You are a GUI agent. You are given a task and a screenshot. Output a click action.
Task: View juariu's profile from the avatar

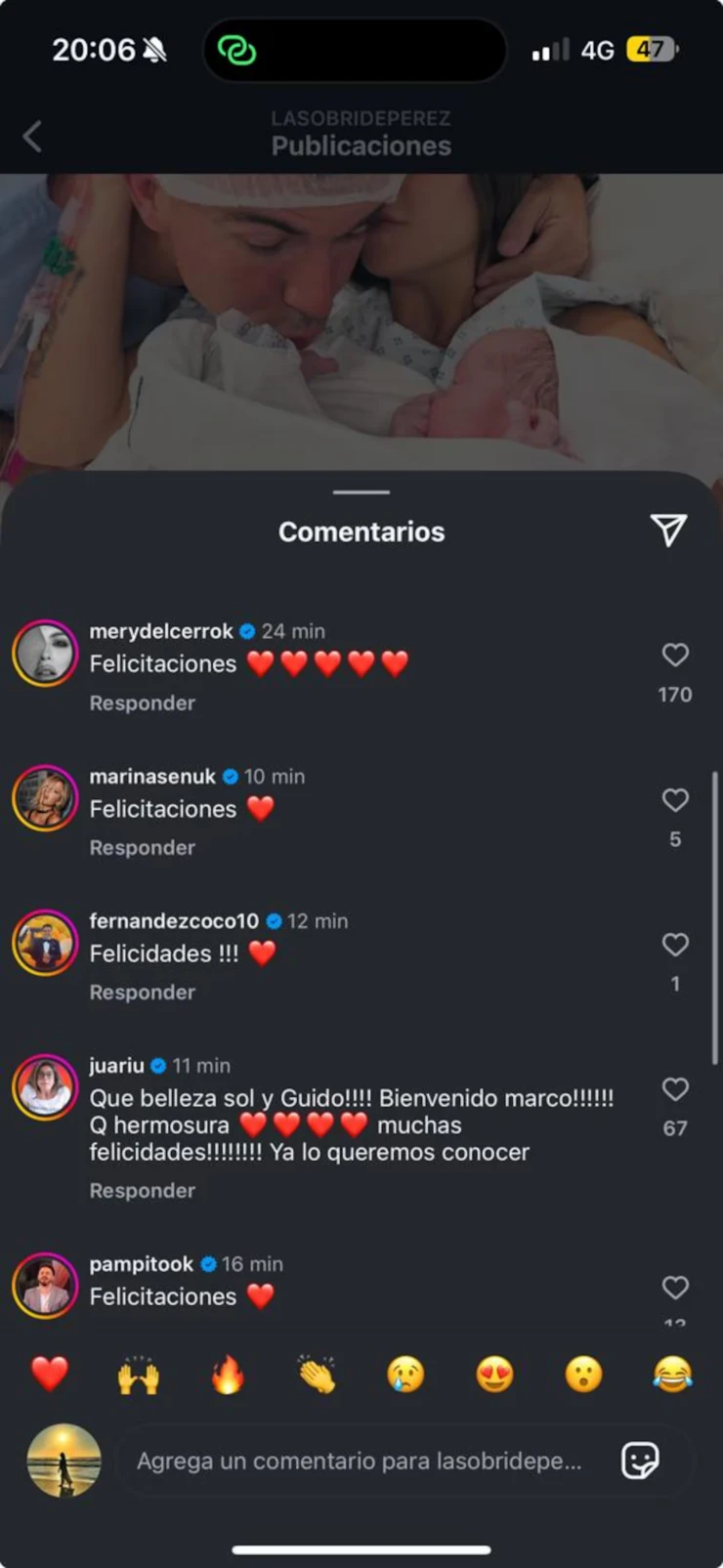tap(45, 1087)
